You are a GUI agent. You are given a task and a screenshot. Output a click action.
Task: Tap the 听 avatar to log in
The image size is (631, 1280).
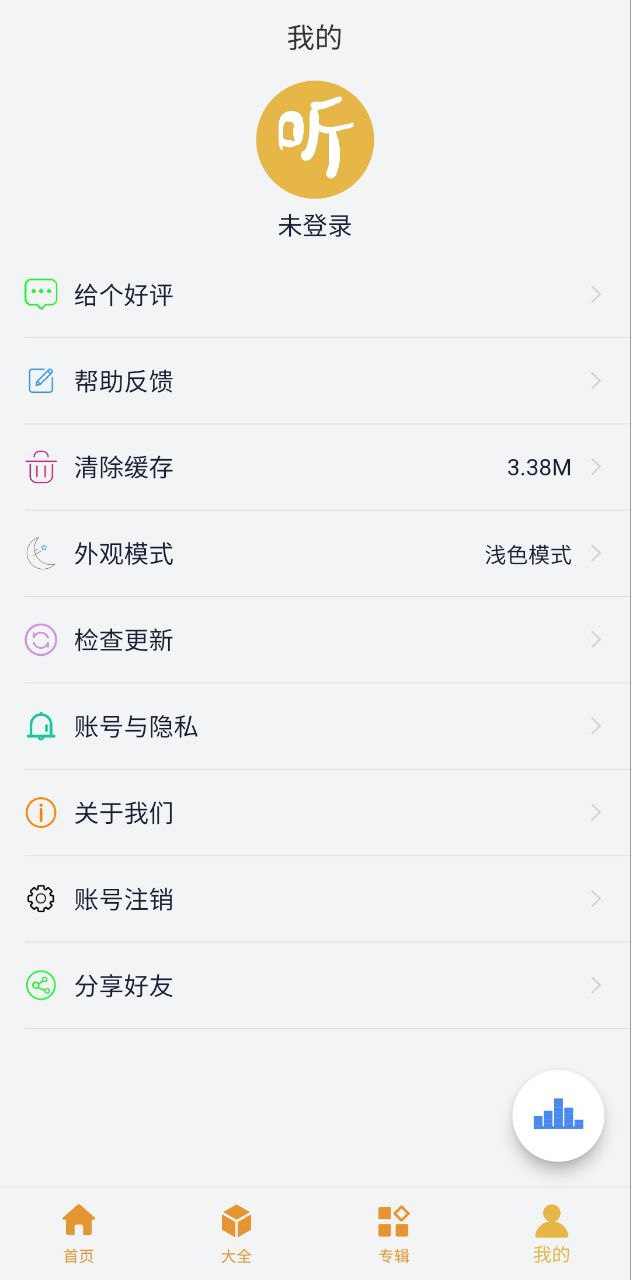click(x=315, y=140)
